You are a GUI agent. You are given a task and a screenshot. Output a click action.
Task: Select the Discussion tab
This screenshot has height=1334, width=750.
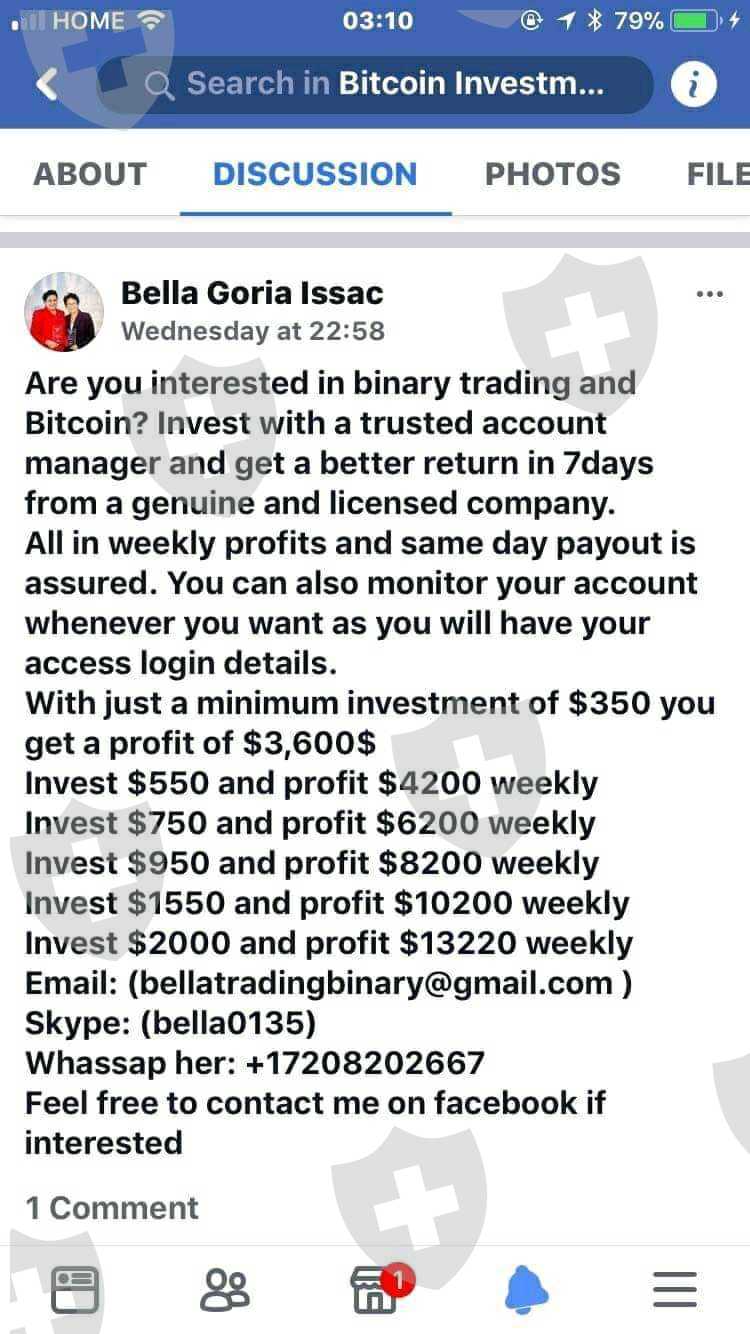point(315,174)
